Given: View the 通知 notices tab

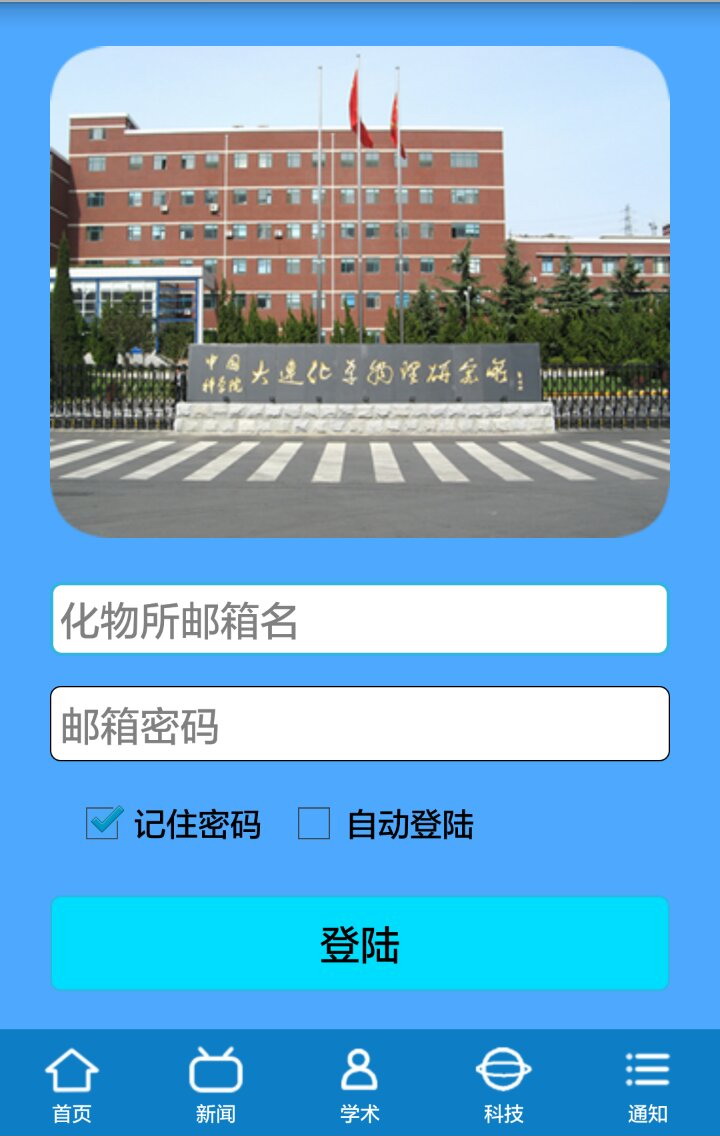Looking at the screenshot, I should point(648,1084).
